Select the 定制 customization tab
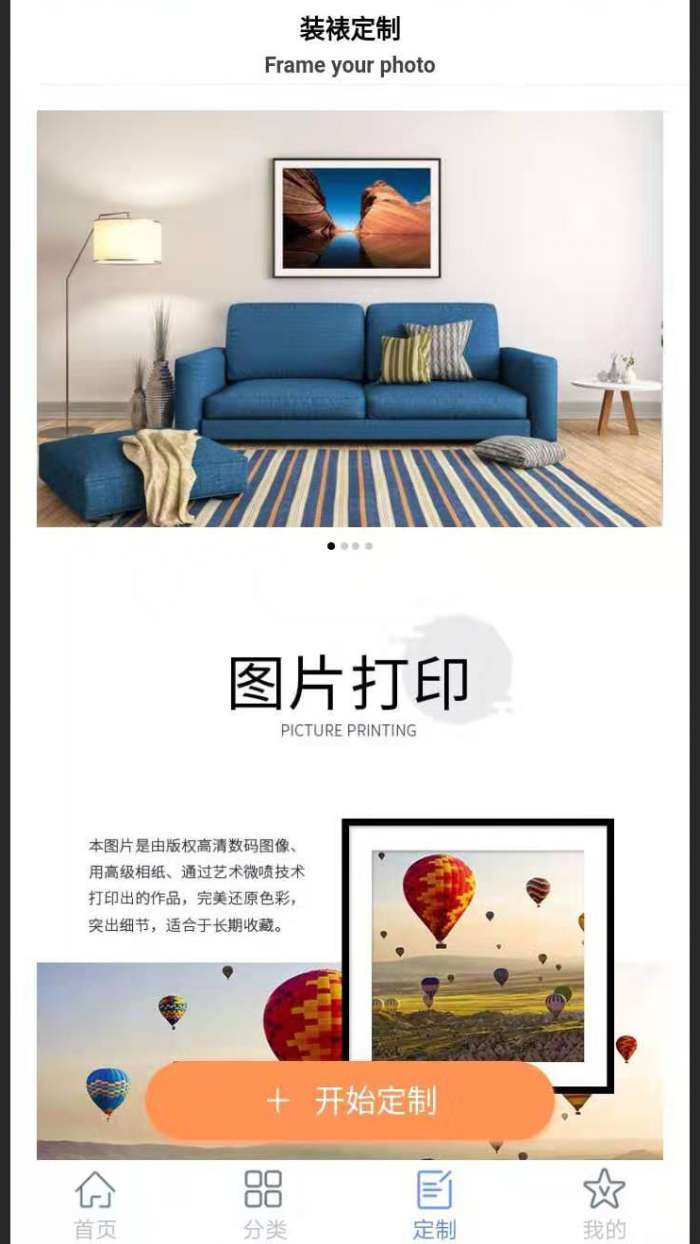The width and height of the screenshot is (700, 1244). coord(434,1203)
